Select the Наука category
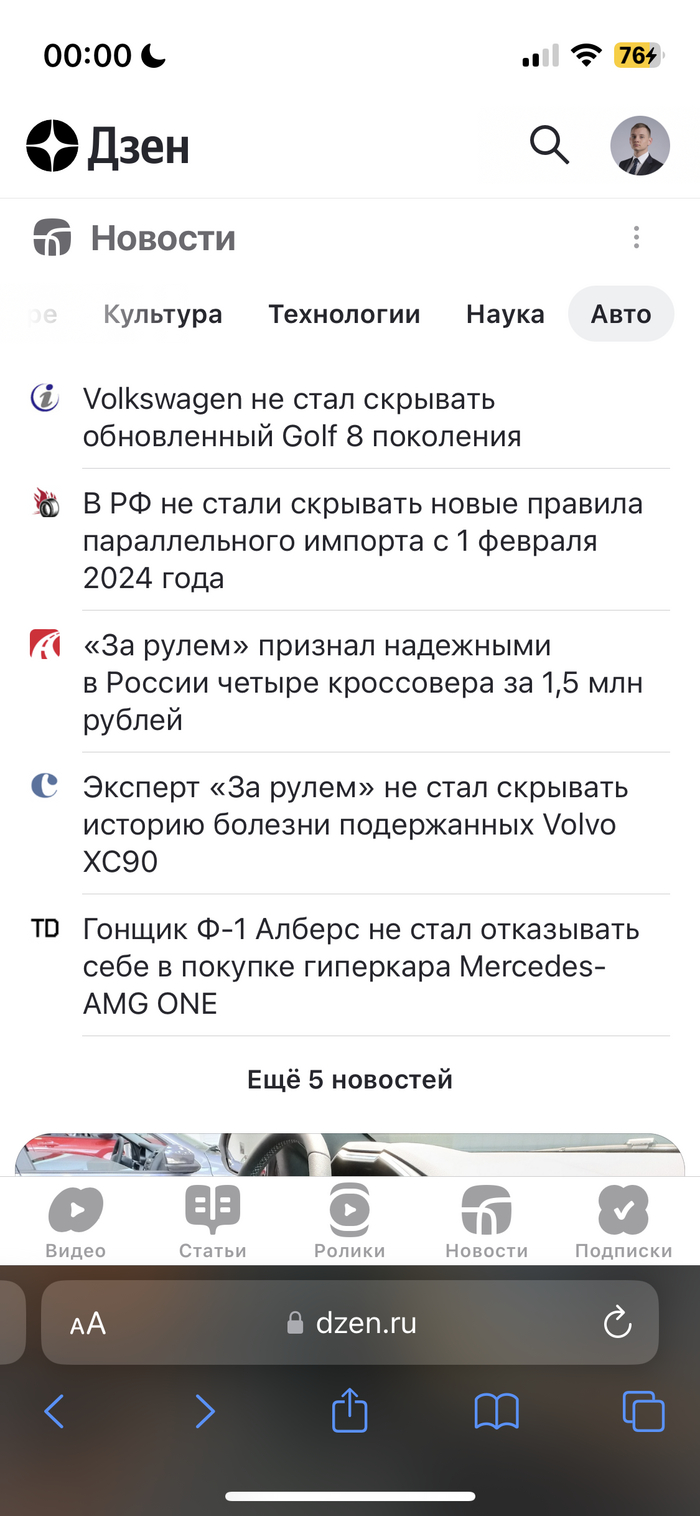 (505, 314)
